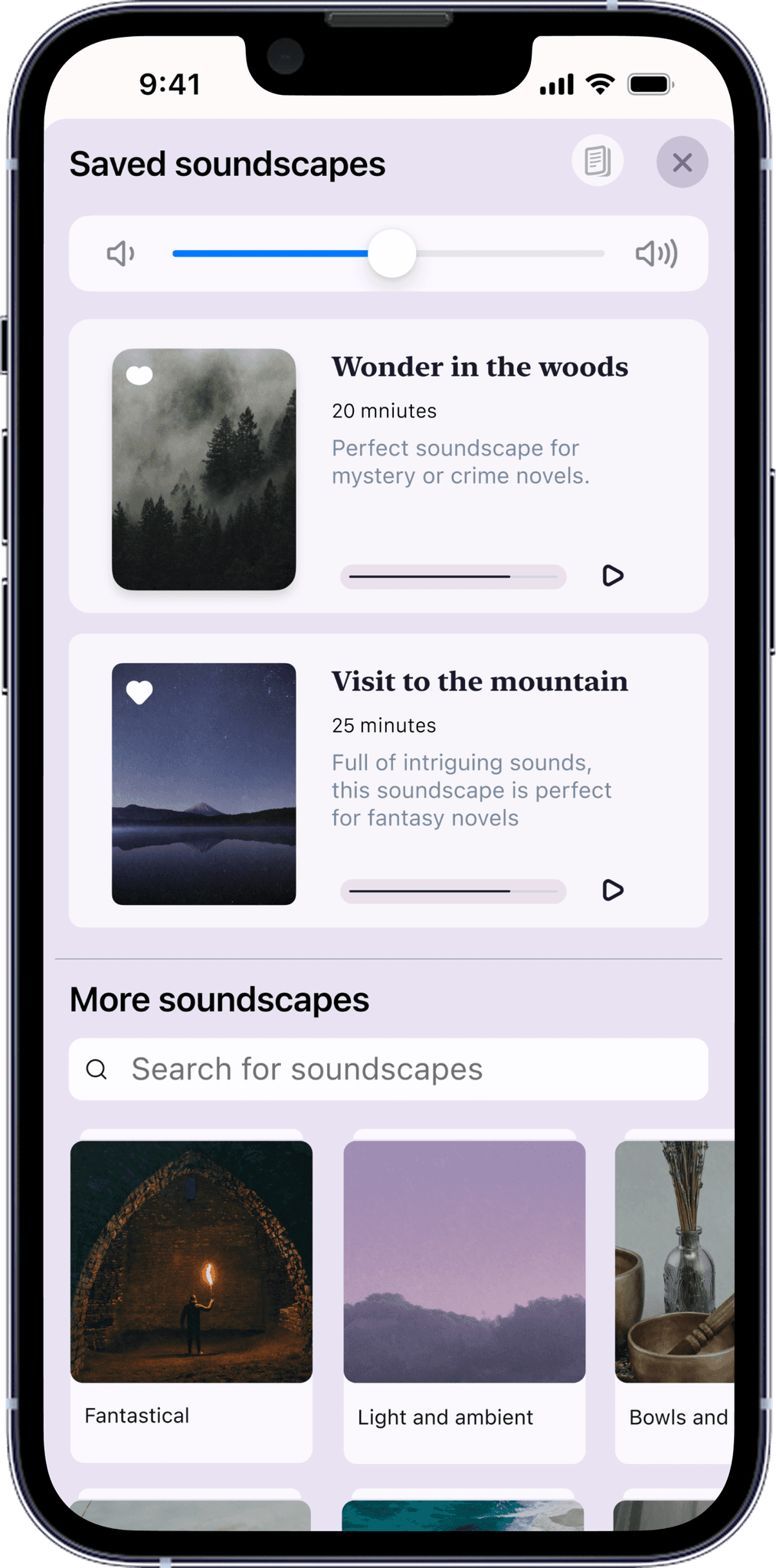Open the Fantastical soundscape category
776x1568 pixels.
(192, 1301)
